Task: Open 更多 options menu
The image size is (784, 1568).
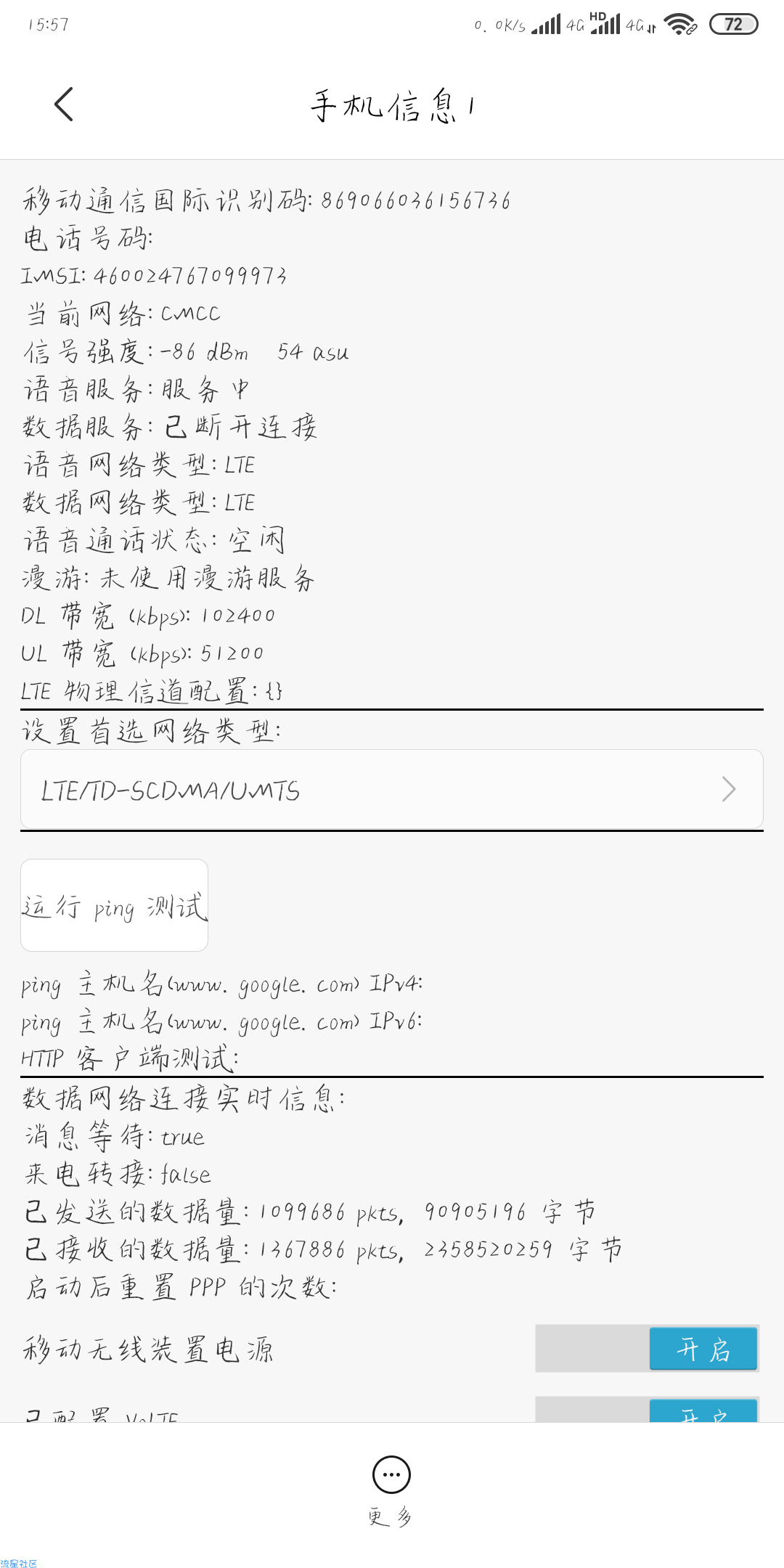Action: click(x=391, y=1487)
